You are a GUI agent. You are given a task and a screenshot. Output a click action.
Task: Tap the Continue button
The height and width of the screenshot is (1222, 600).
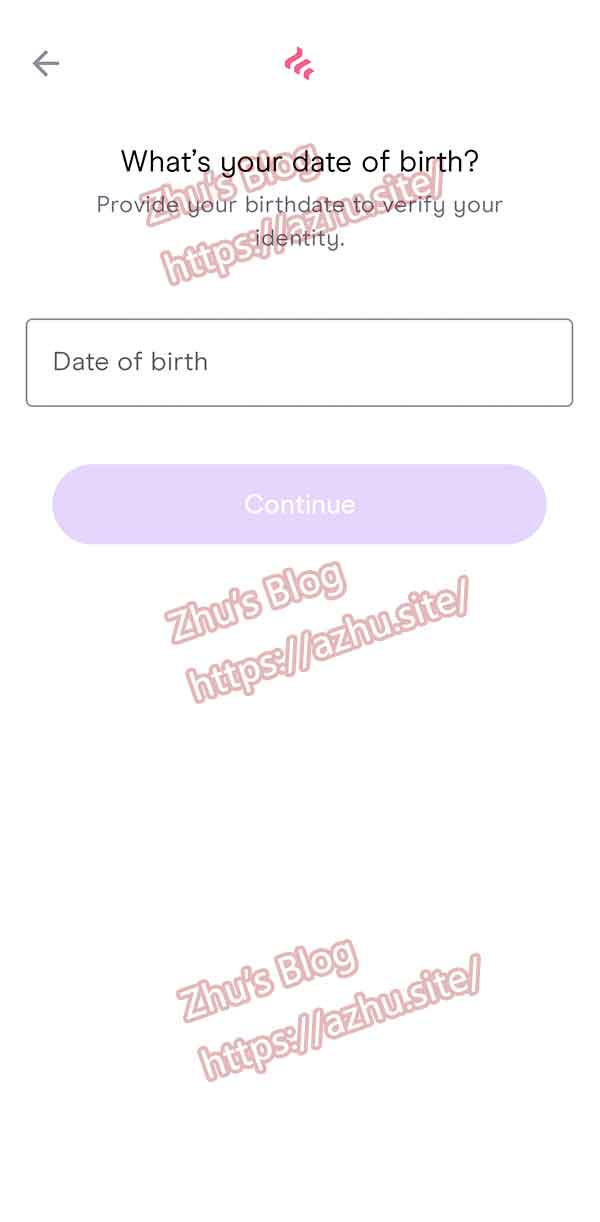point(299,504)
